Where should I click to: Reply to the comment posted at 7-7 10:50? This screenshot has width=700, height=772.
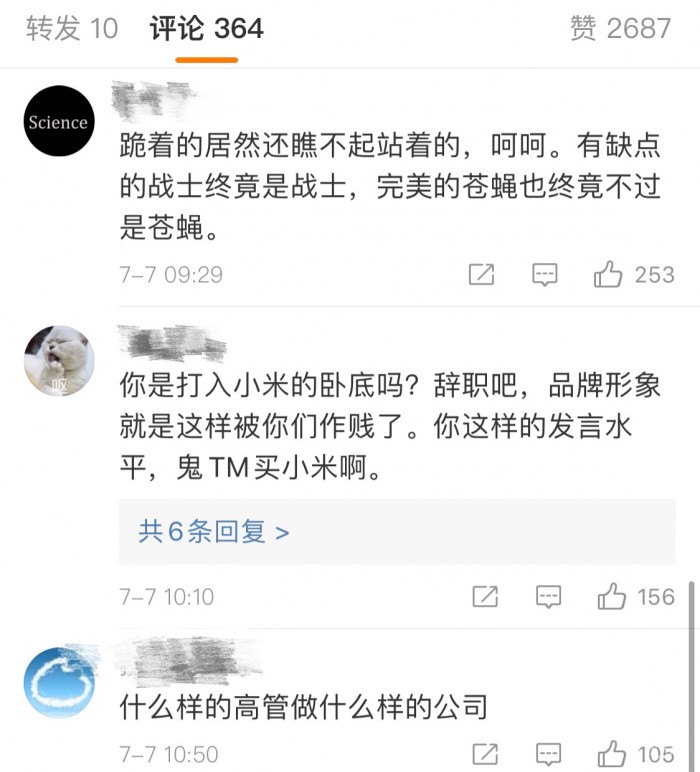[x=546, y=754]
